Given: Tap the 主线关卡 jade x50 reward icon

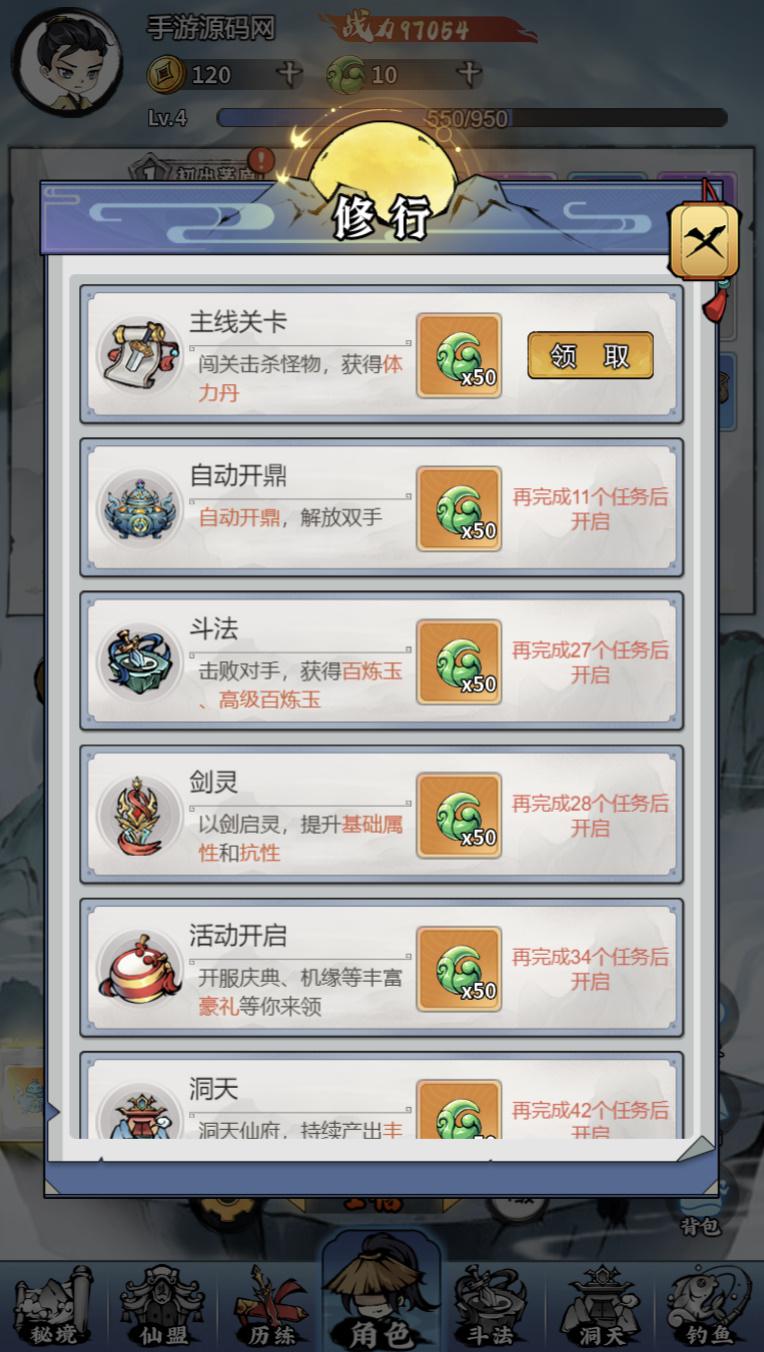Looking at the screenshot, I should pos(459,356).
